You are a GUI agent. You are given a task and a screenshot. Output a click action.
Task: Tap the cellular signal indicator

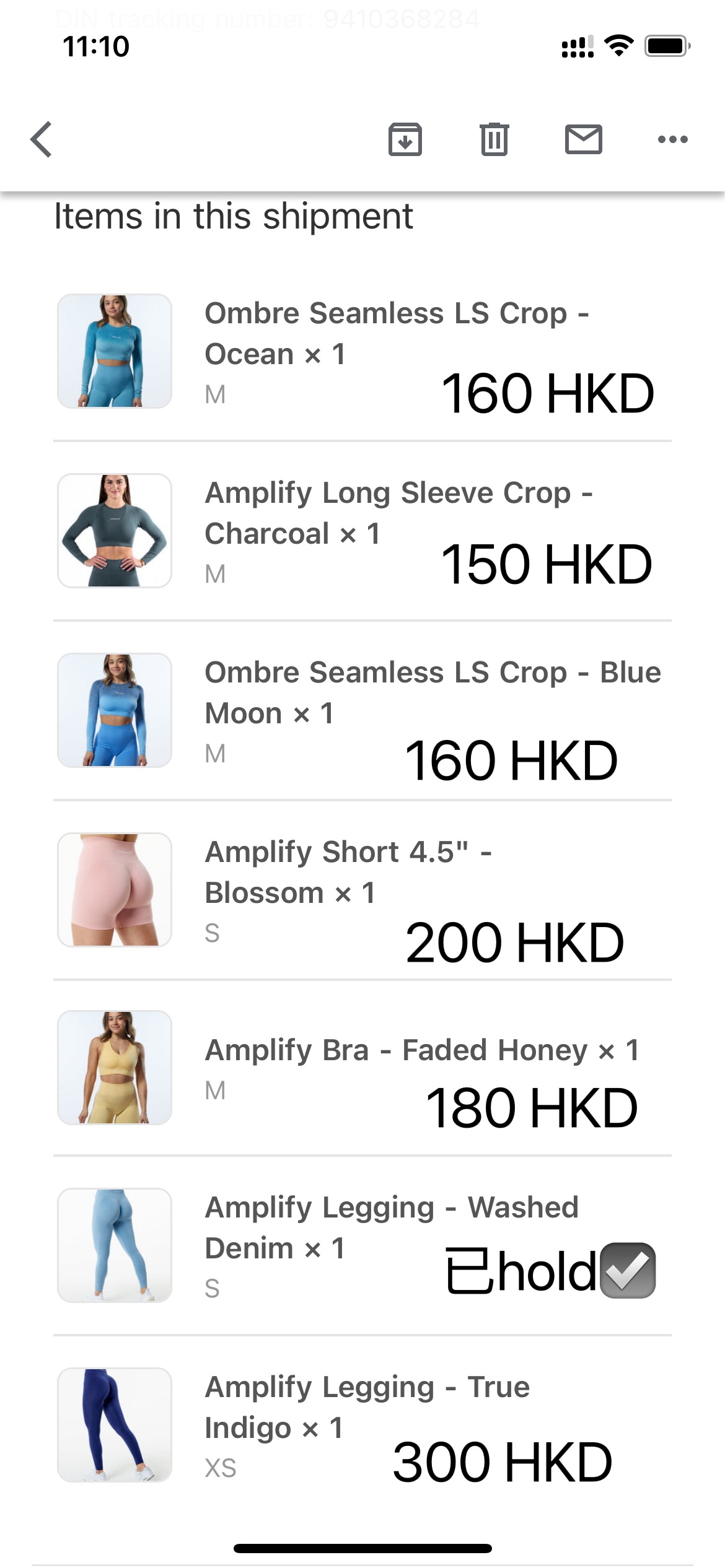pyautogui.click(x=576, y=46)
